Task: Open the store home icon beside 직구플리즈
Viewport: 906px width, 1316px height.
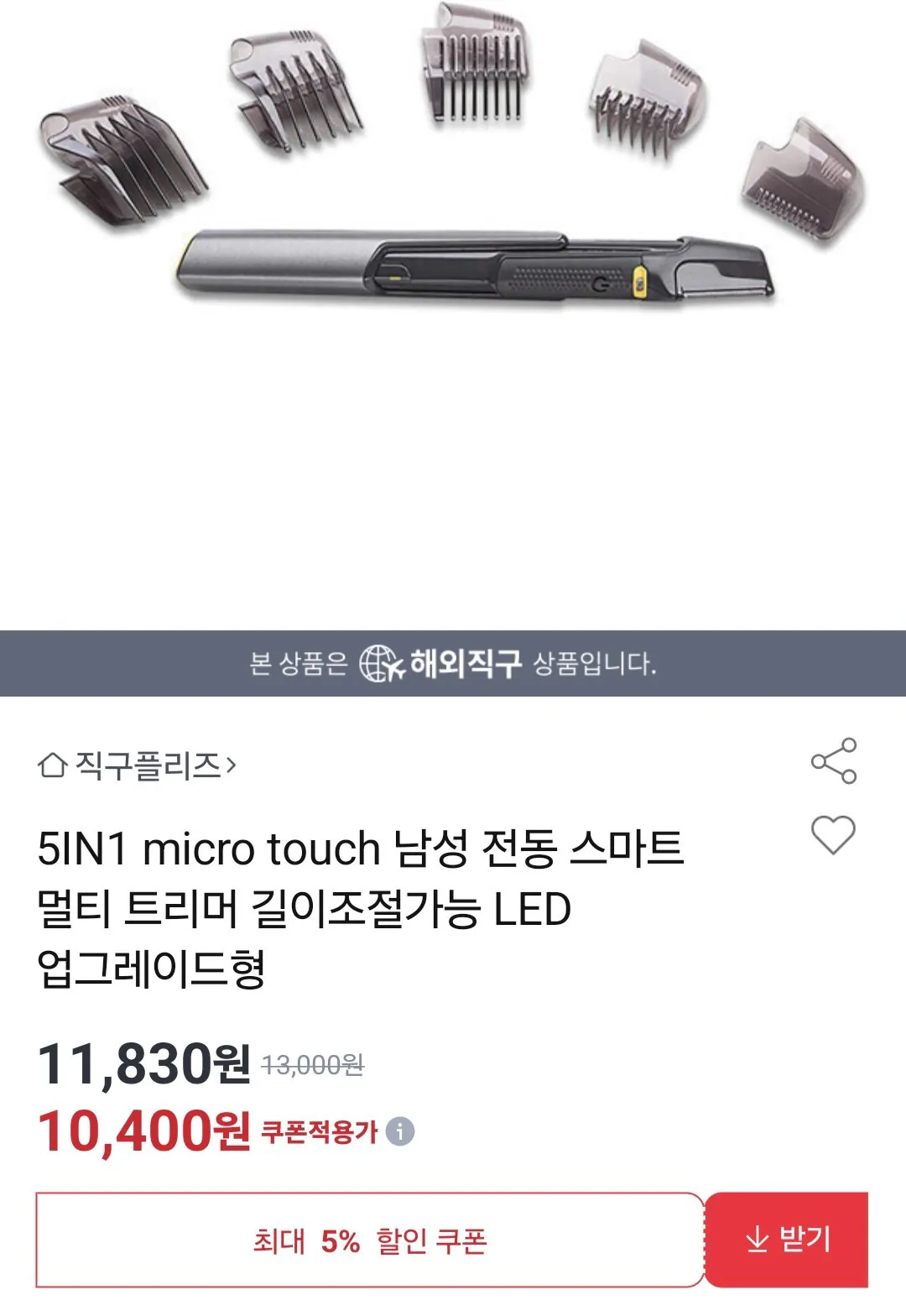Action: 54,765
